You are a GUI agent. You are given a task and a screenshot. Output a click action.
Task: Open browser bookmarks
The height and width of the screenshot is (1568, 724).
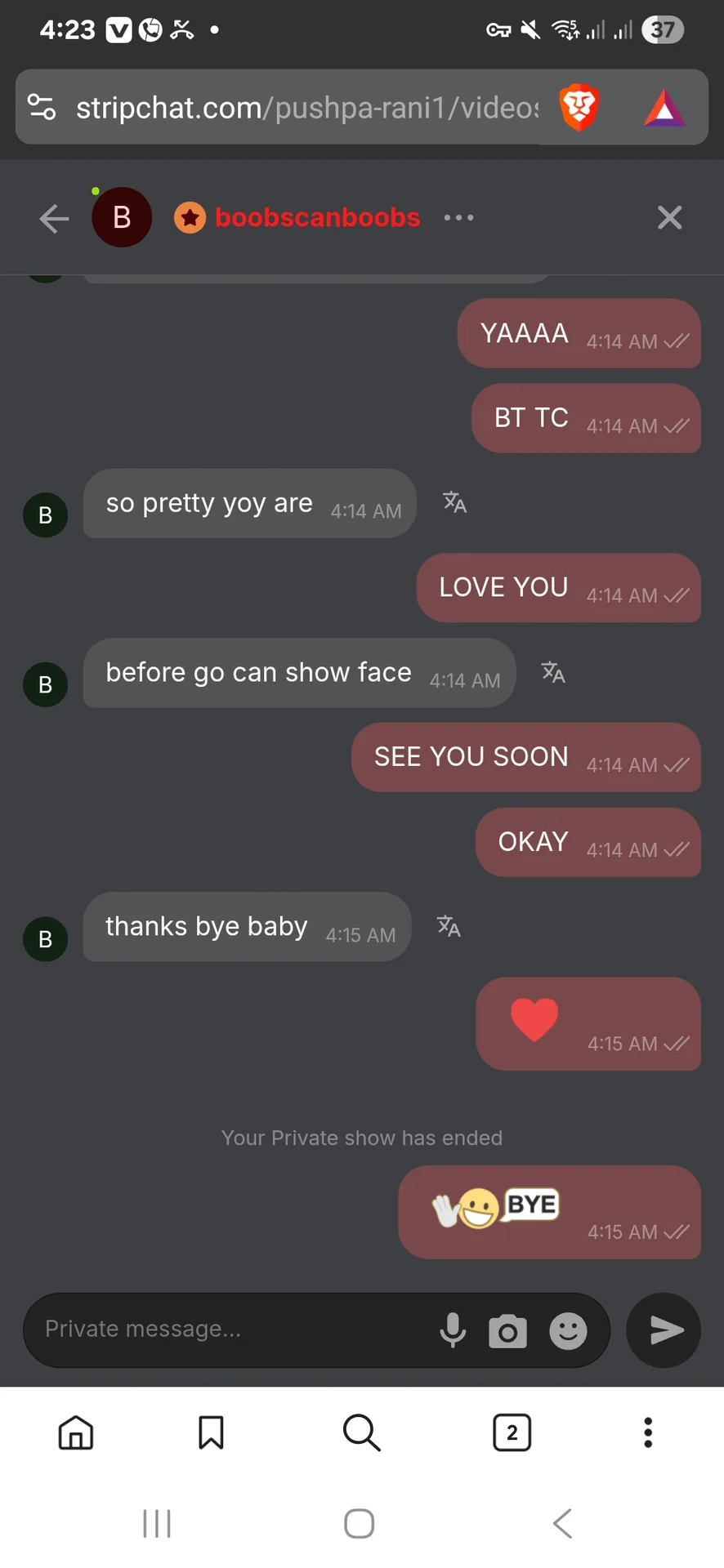[x=211, y=1432]
